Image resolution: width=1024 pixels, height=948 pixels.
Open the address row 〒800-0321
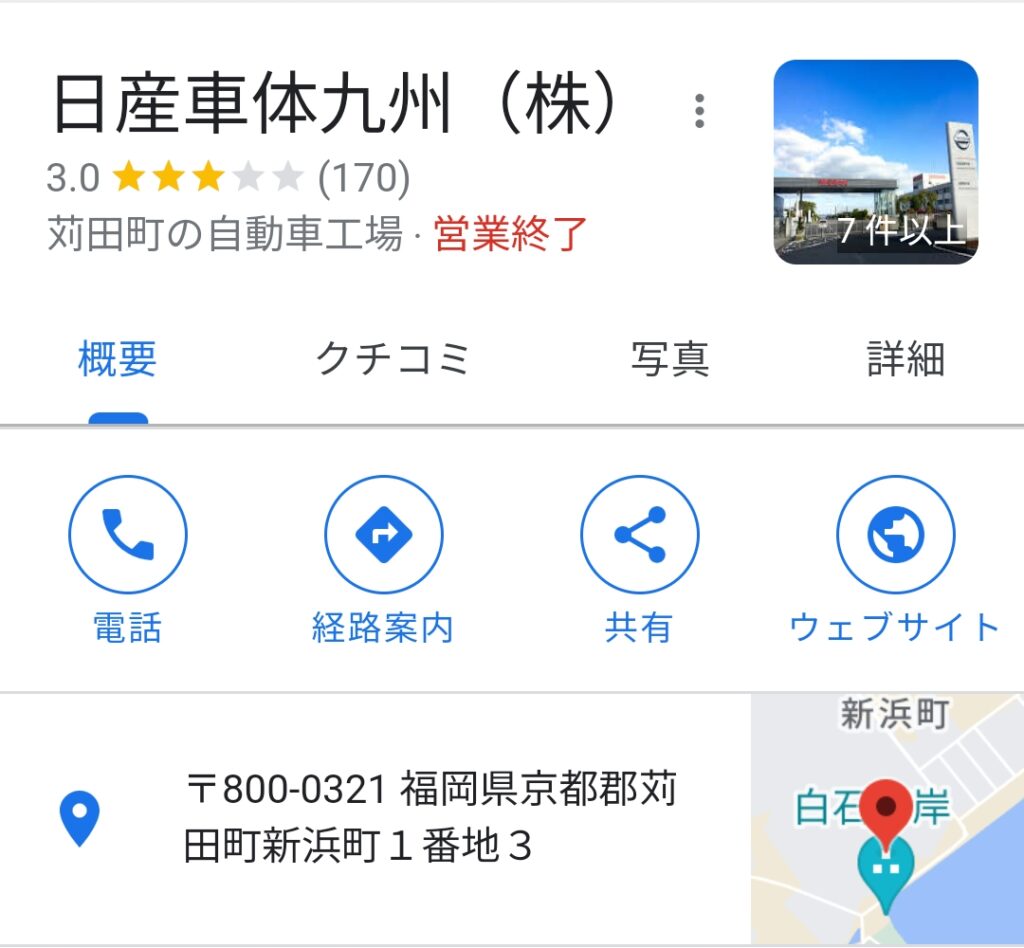tap(430, 818)
